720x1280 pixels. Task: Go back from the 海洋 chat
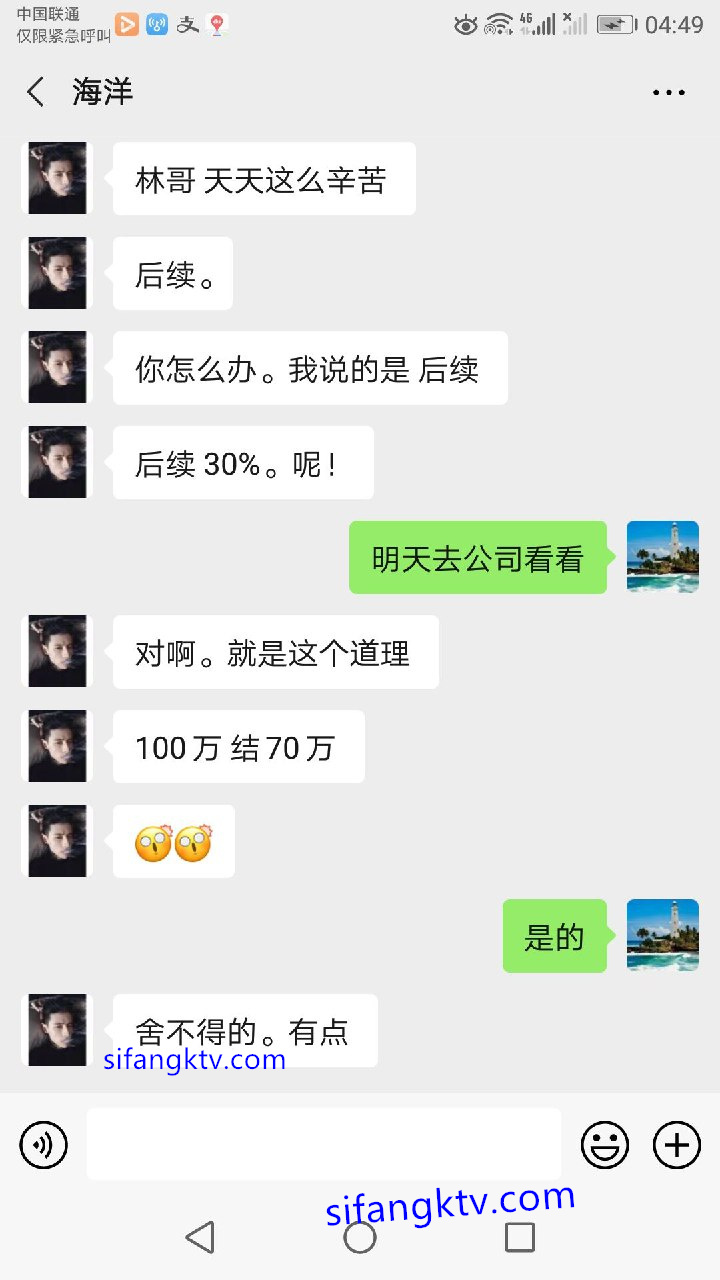click(x=36, y=92)
